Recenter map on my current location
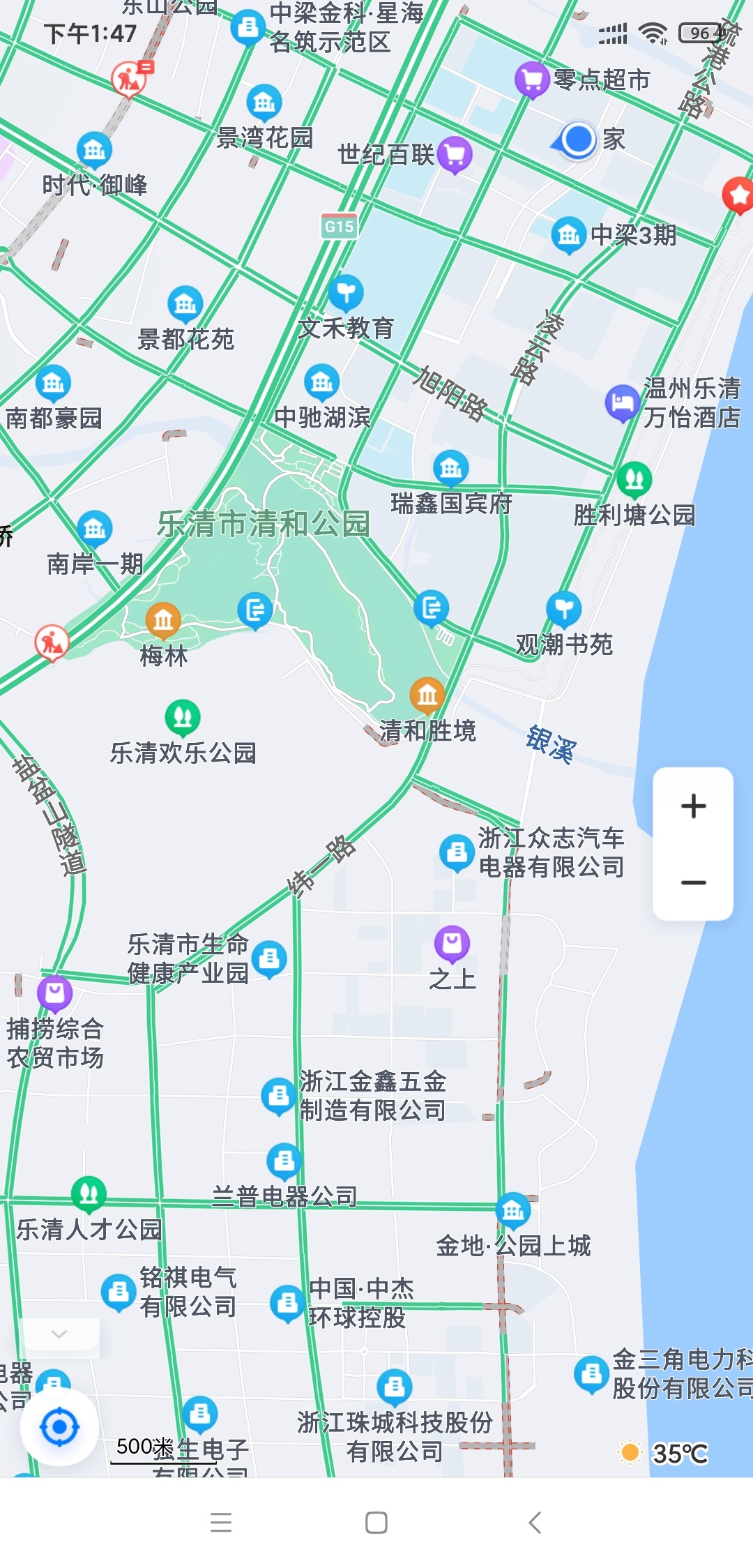 click(x=59, y=1426)
